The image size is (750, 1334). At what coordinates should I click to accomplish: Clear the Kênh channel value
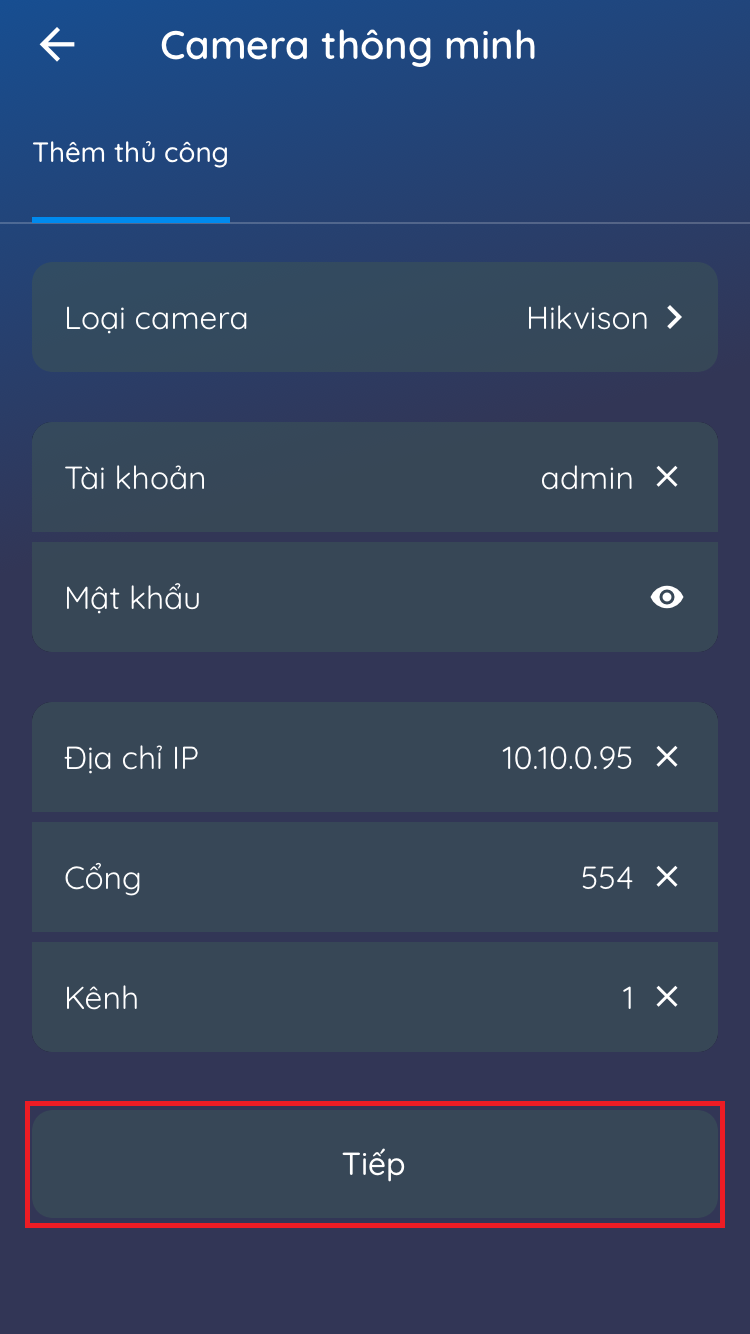click(667, 997)
